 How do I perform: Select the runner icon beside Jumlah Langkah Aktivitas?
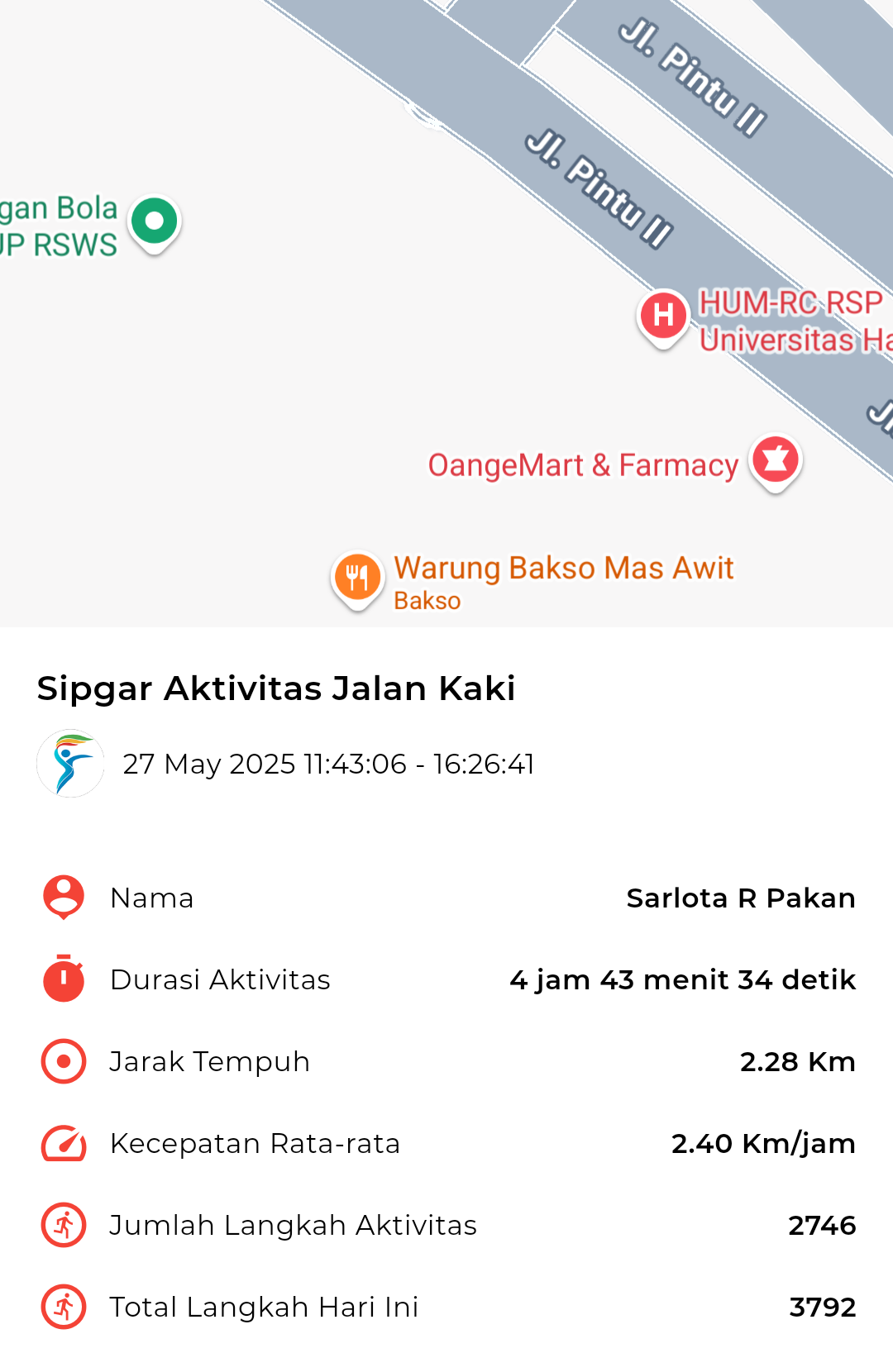click(x=62, y=1225)
